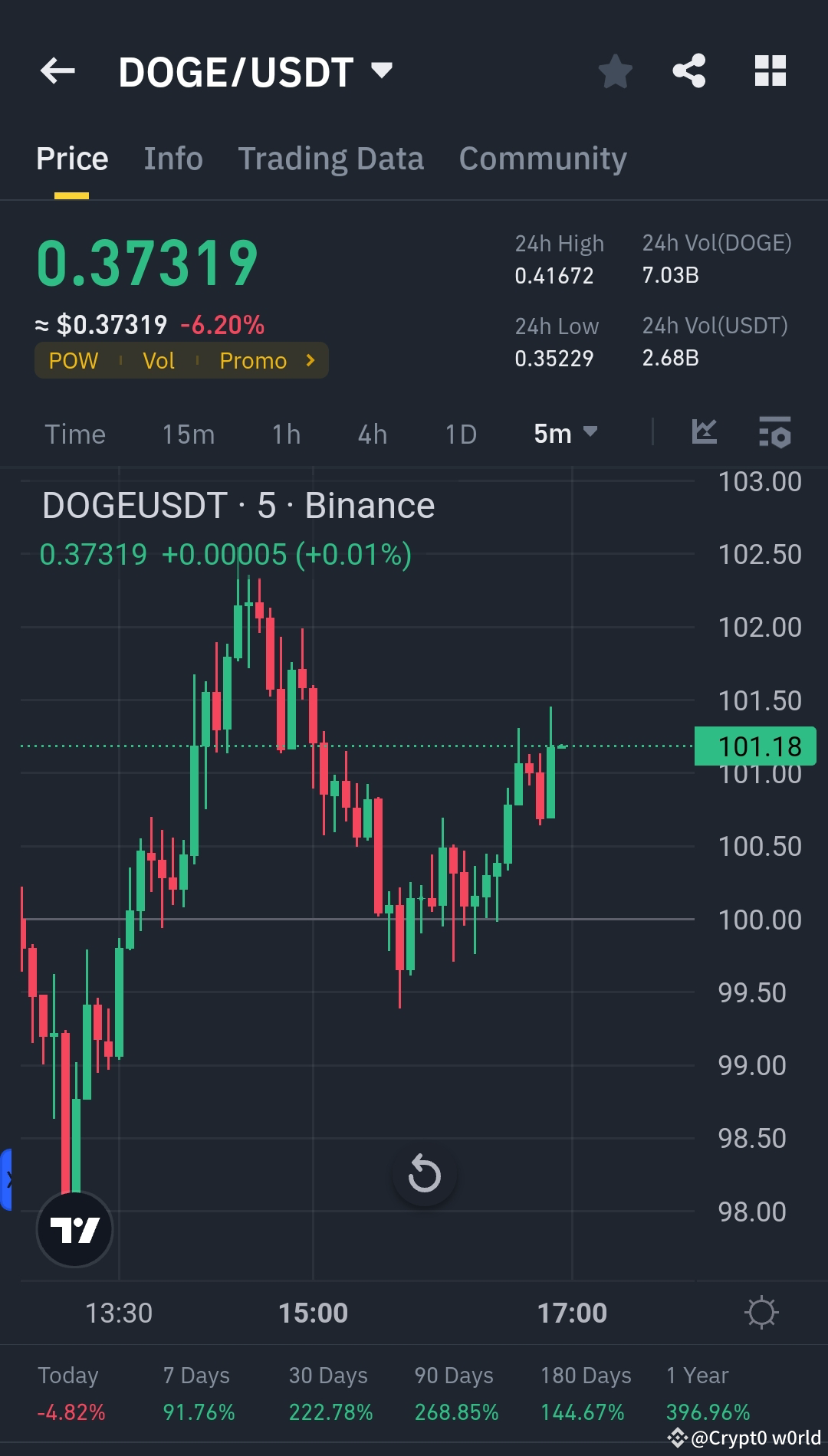
Task: Open the Community tab
Action: 542,158
